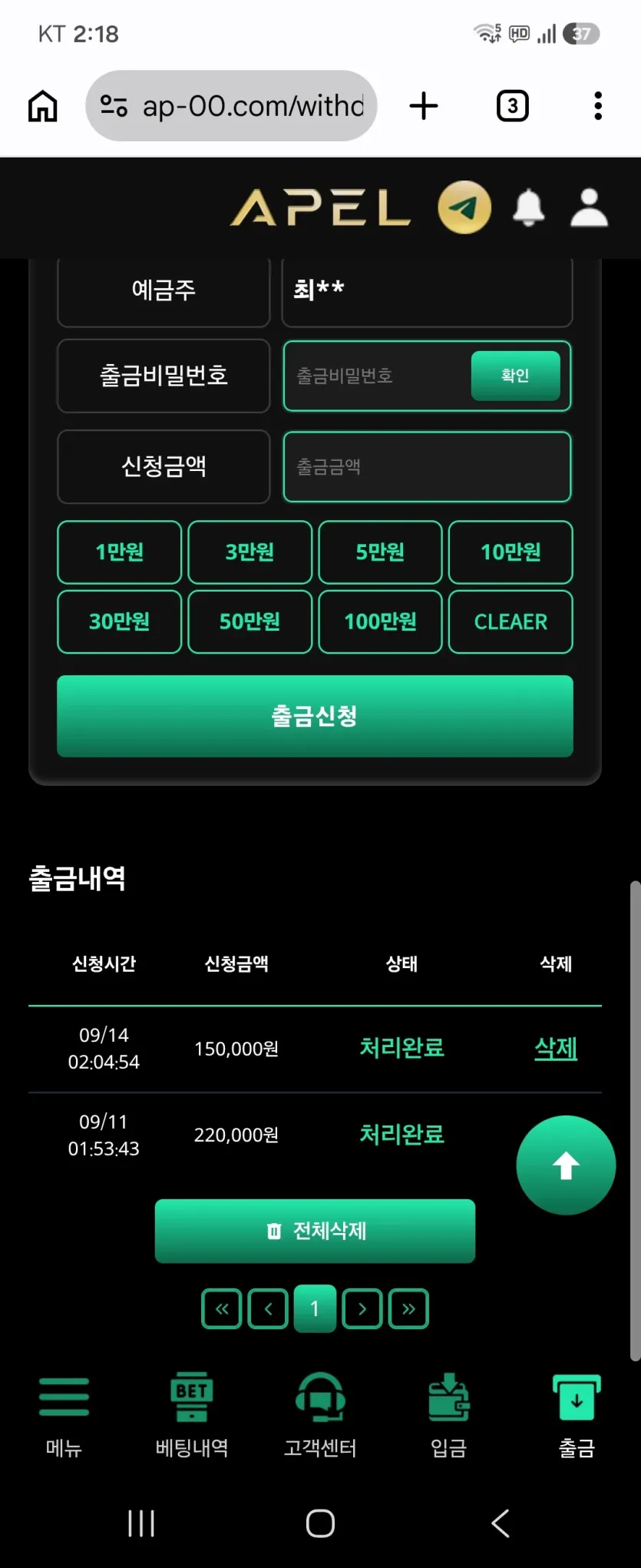Submit the 출금신청 withdrawal request

click(315, 716)
